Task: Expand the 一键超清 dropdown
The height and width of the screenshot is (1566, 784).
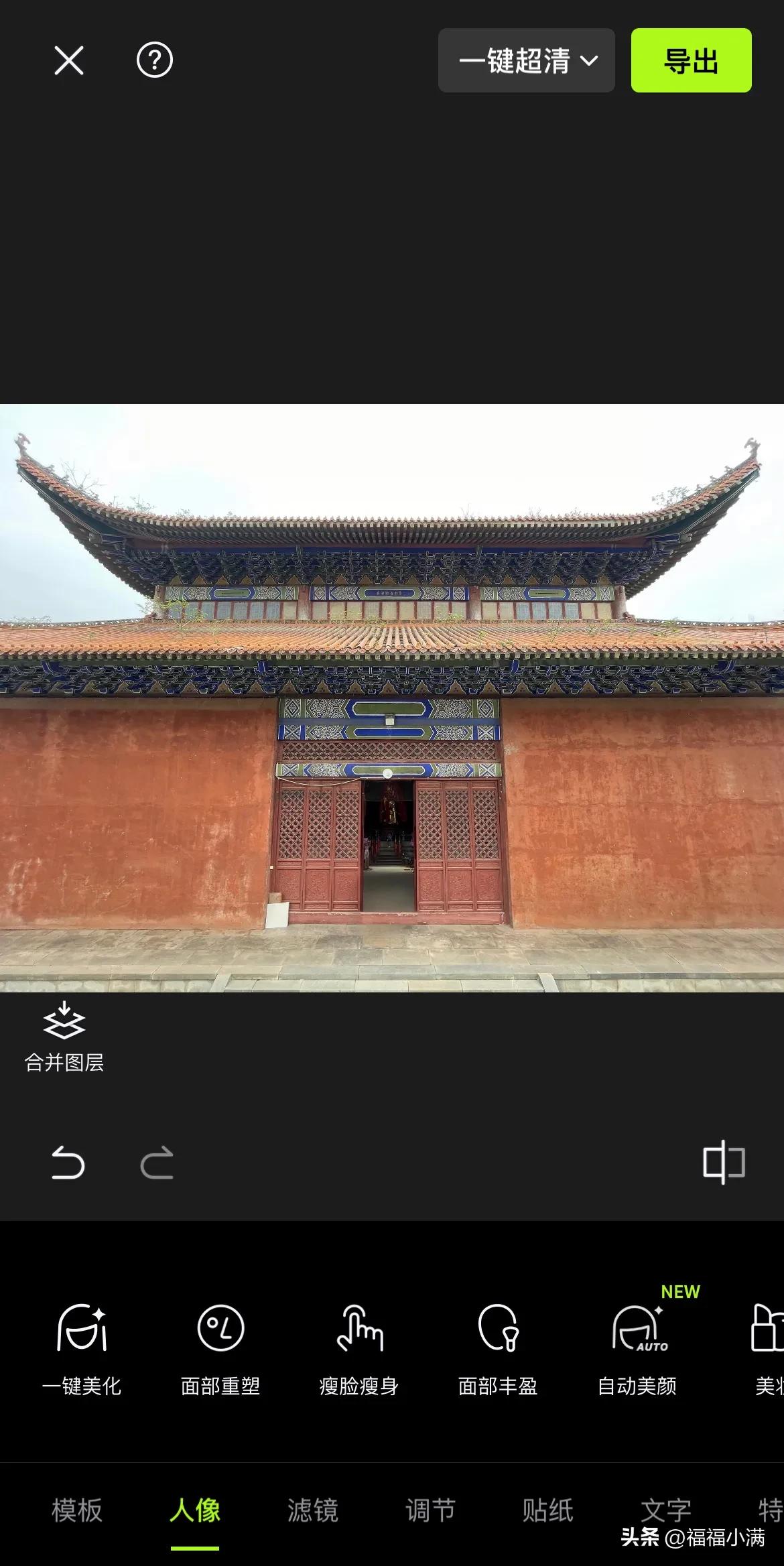Action: (x=527, y=61)
